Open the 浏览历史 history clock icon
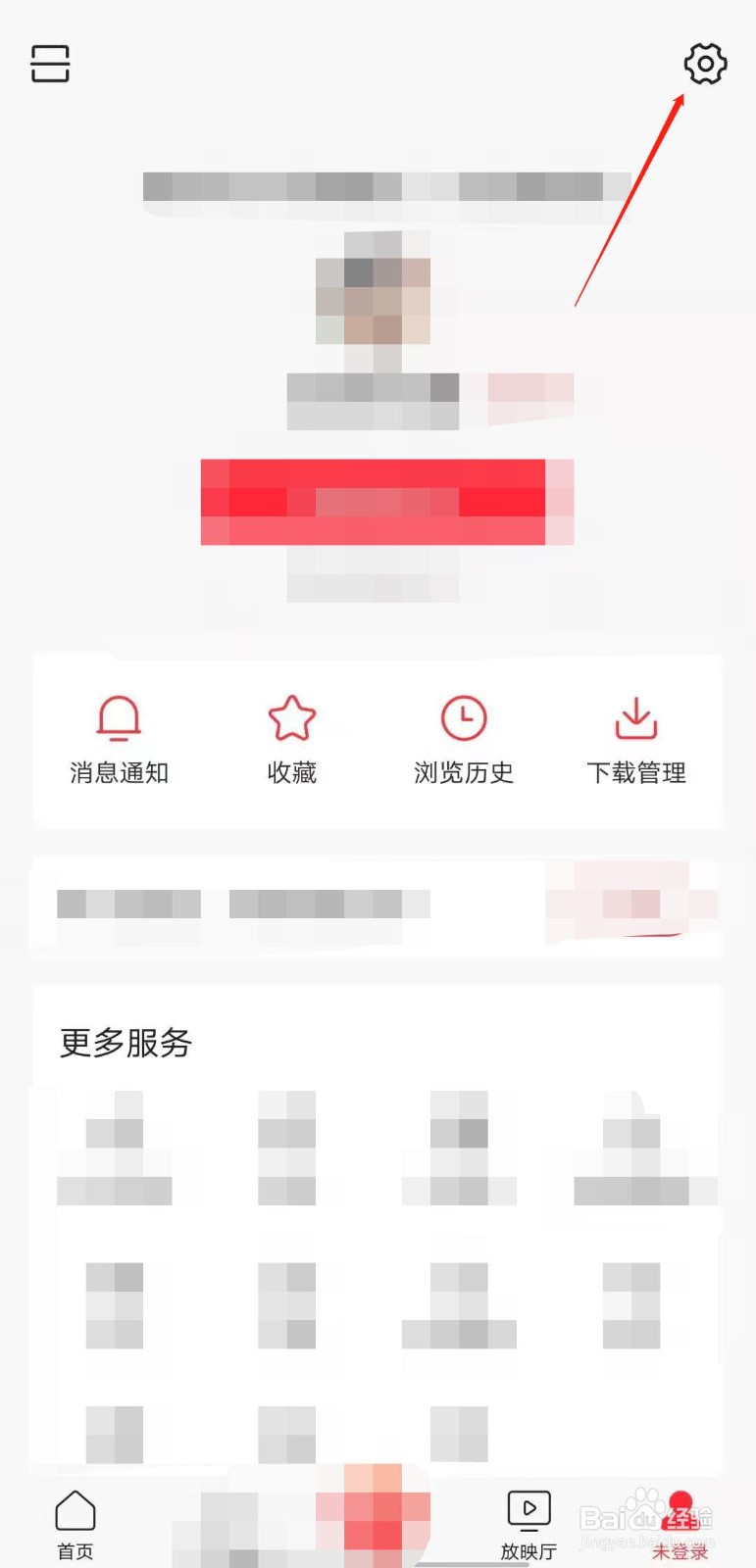 tap(463, 717)
